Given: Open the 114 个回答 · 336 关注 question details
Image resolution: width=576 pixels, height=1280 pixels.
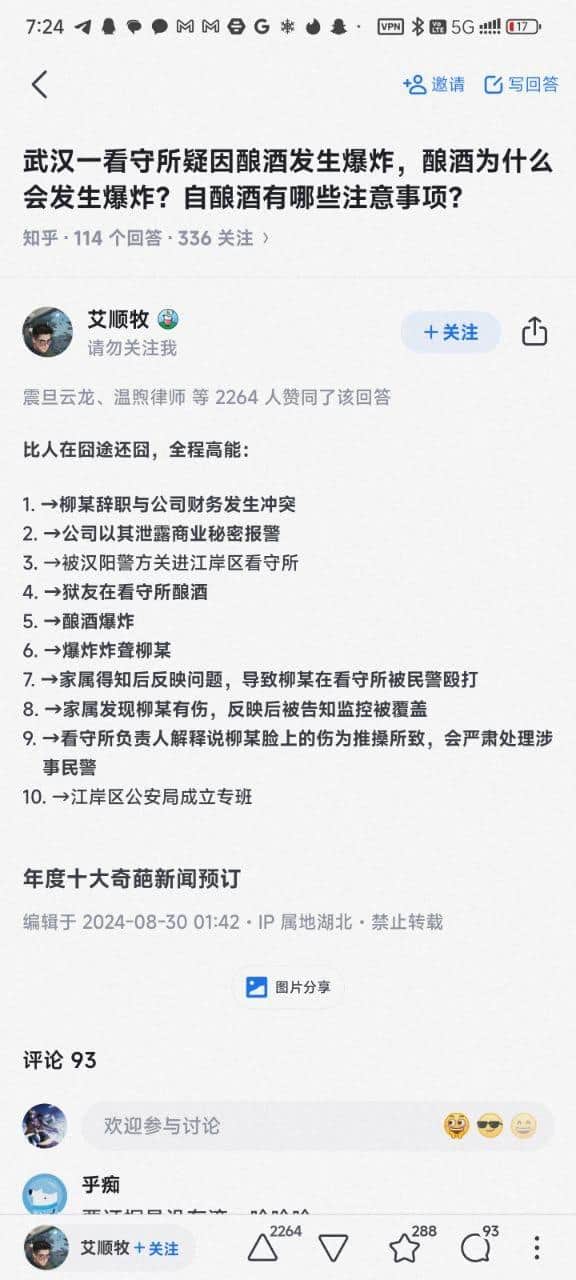Looking at the screenshot, I should (x=146, y=238).
